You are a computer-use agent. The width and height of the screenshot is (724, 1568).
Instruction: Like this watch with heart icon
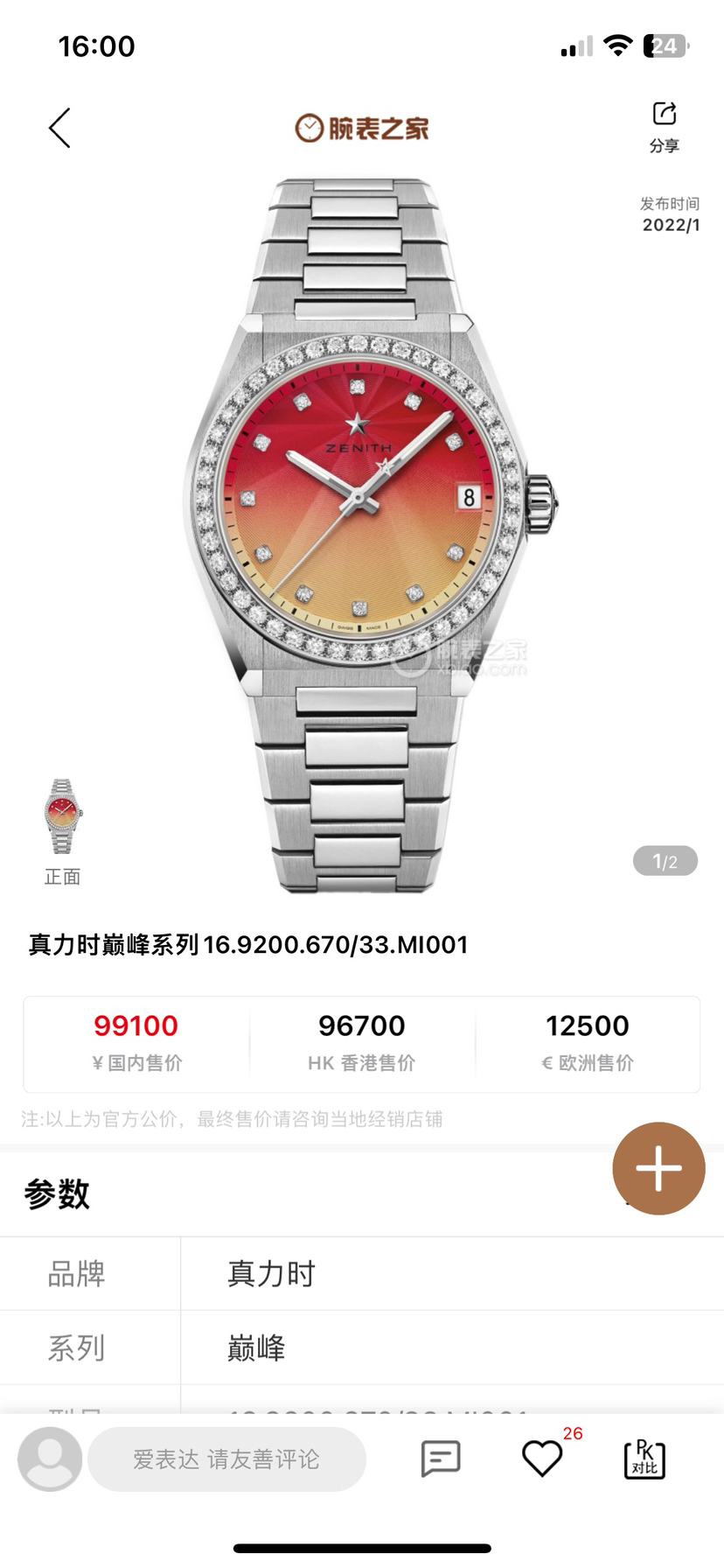coord(542,1459)
